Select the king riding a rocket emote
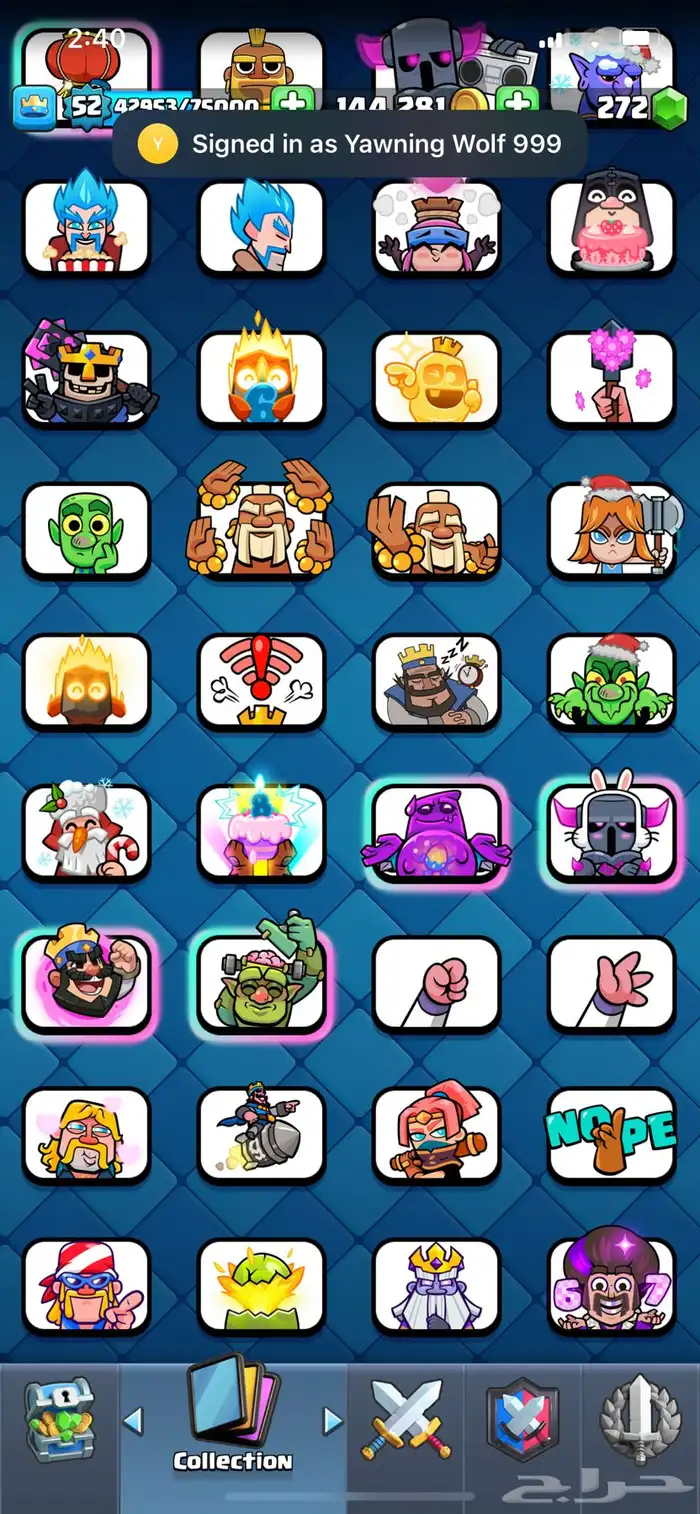The width and height of the screenshot is (700, 1514). pos(261,1136)
